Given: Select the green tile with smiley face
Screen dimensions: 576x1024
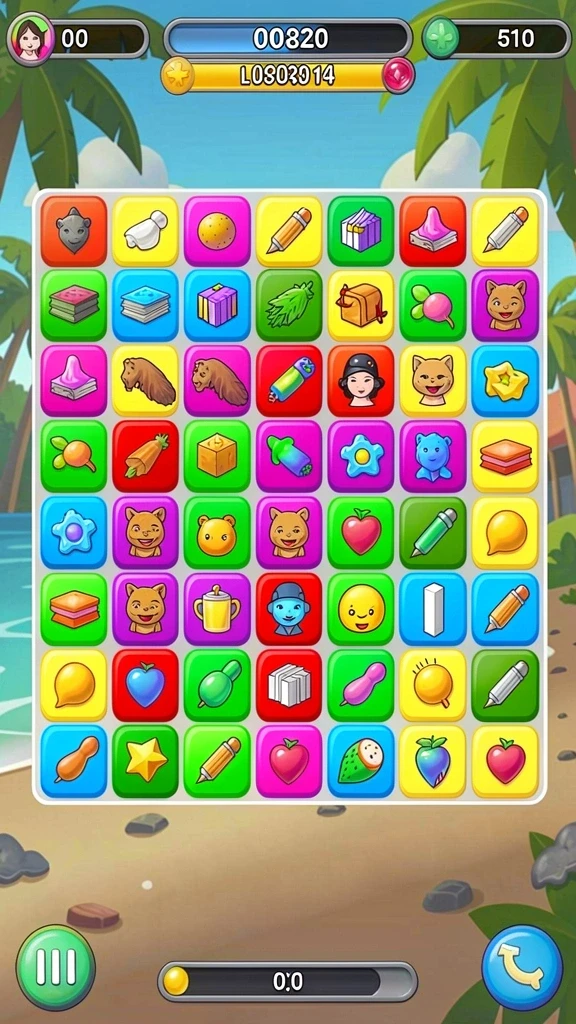Looking at the screenshot, I should pyautogui.click(x=361, y=609).
